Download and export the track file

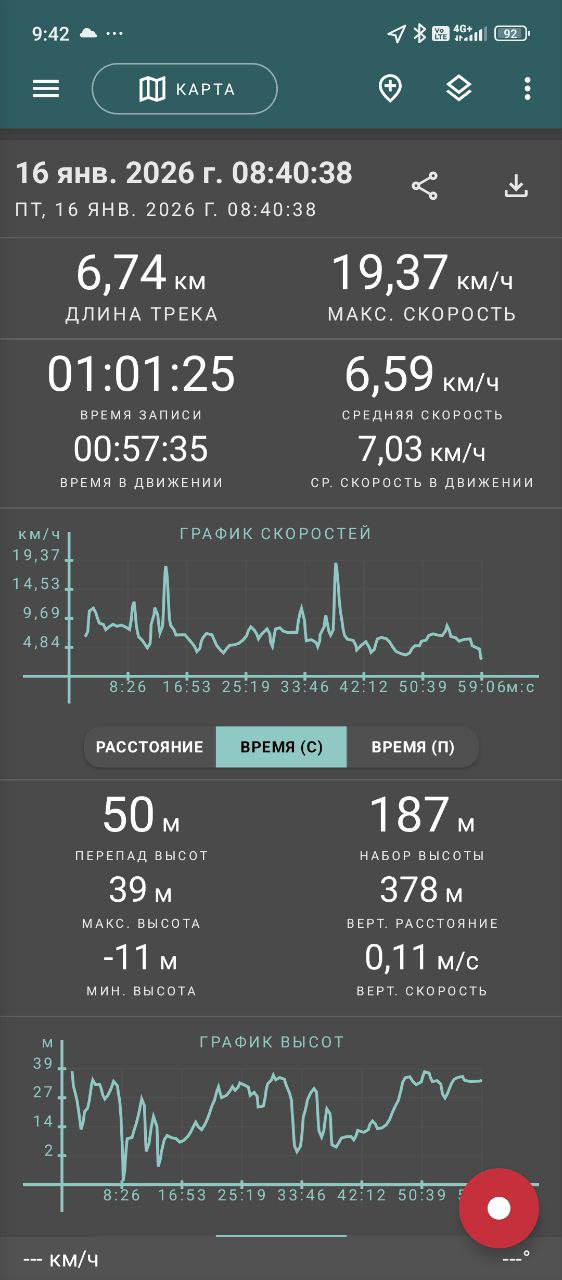[x=516, y=186]
